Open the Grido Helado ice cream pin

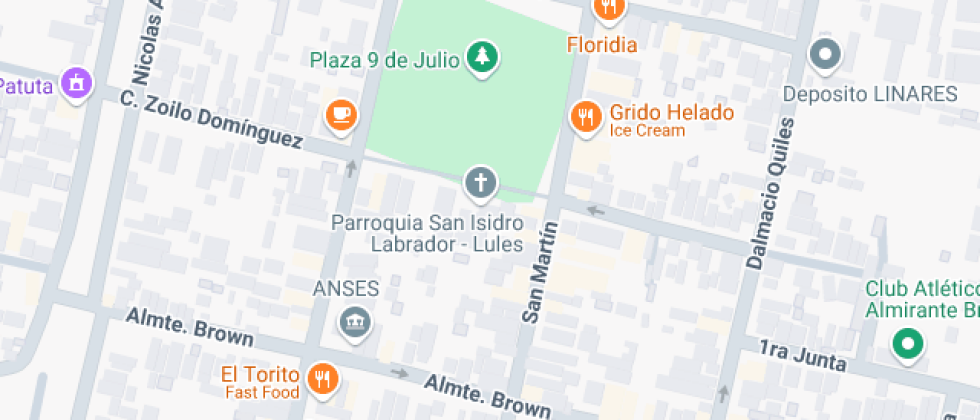click(x=585, y=118)
